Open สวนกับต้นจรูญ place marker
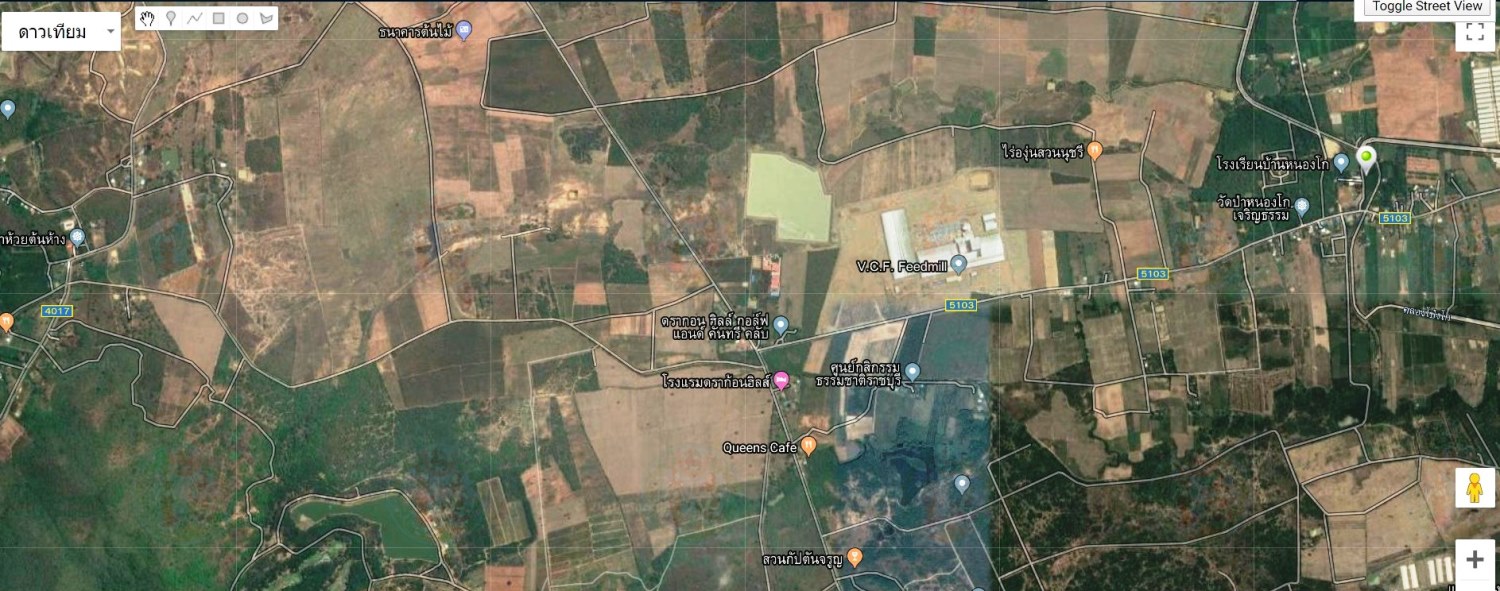 pyautogui.click(x=855, y=557)
